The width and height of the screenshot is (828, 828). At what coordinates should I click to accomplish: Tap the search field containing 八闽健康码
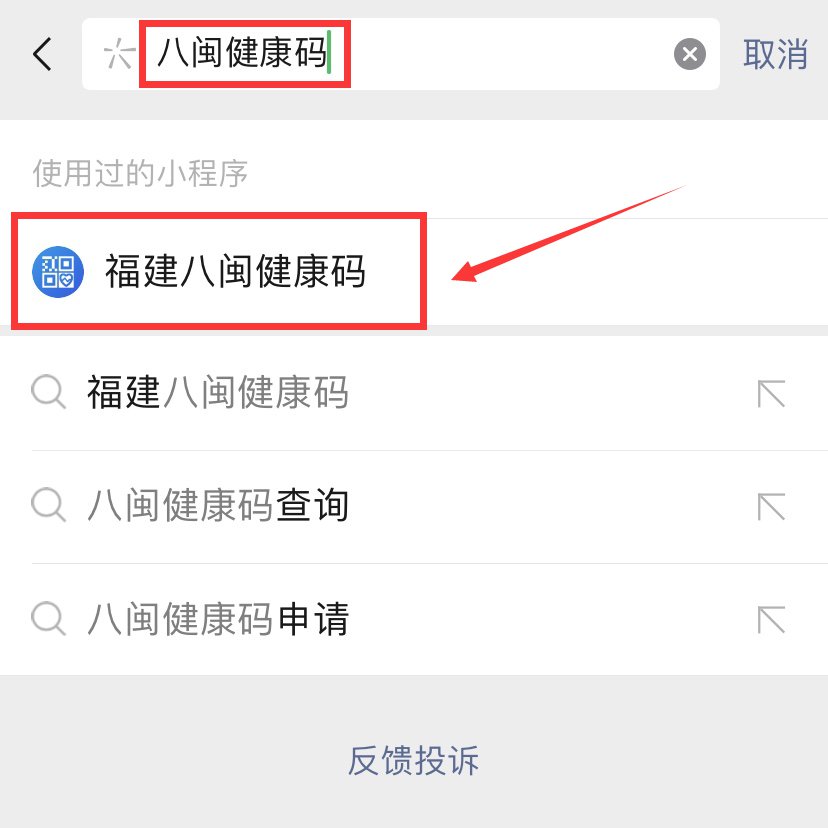[x=400, y=54]
